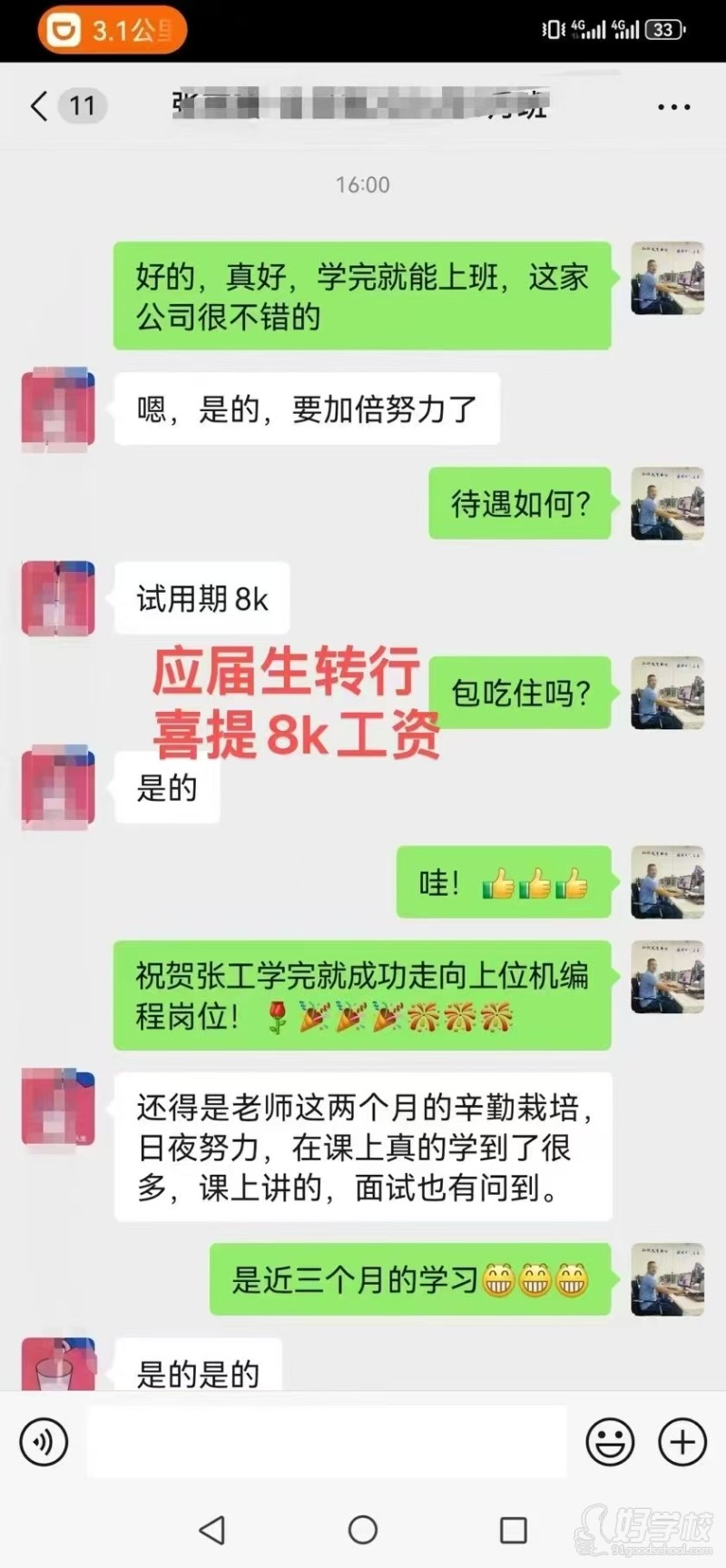Tap the water cup avatar near bottom
The width and height of the screenshot is (726, 1568).
pos(56,1359)
